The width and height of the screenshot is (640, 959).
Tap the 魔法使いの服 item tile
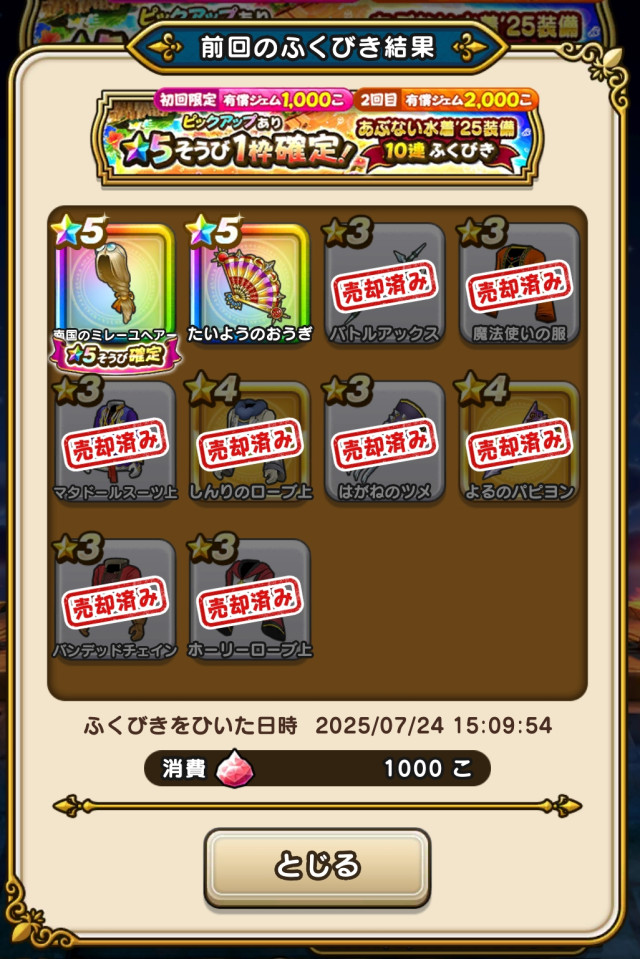[x=519, y=285]
